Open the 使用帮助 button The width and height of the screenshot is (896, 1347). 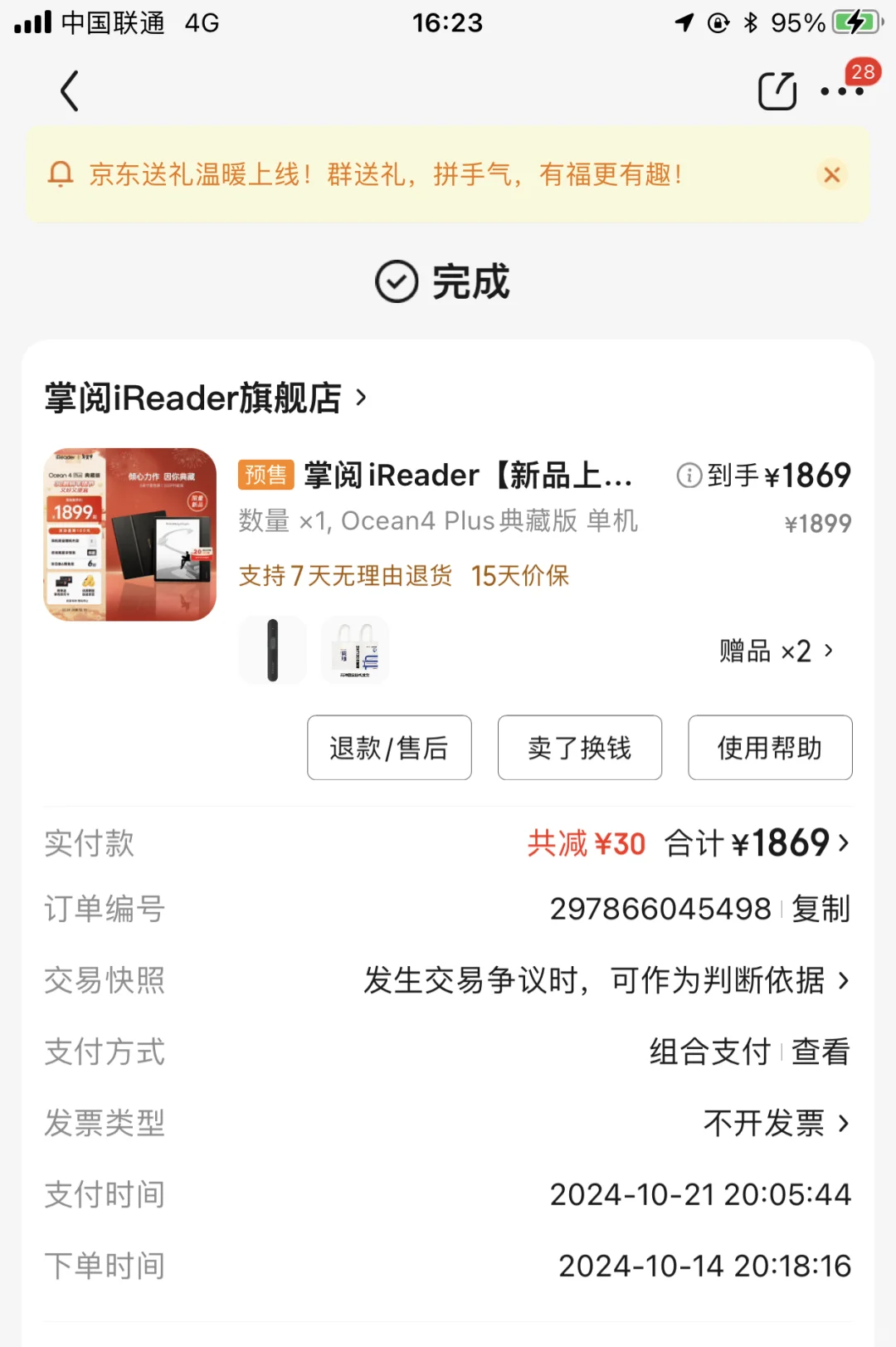(769, 748)
